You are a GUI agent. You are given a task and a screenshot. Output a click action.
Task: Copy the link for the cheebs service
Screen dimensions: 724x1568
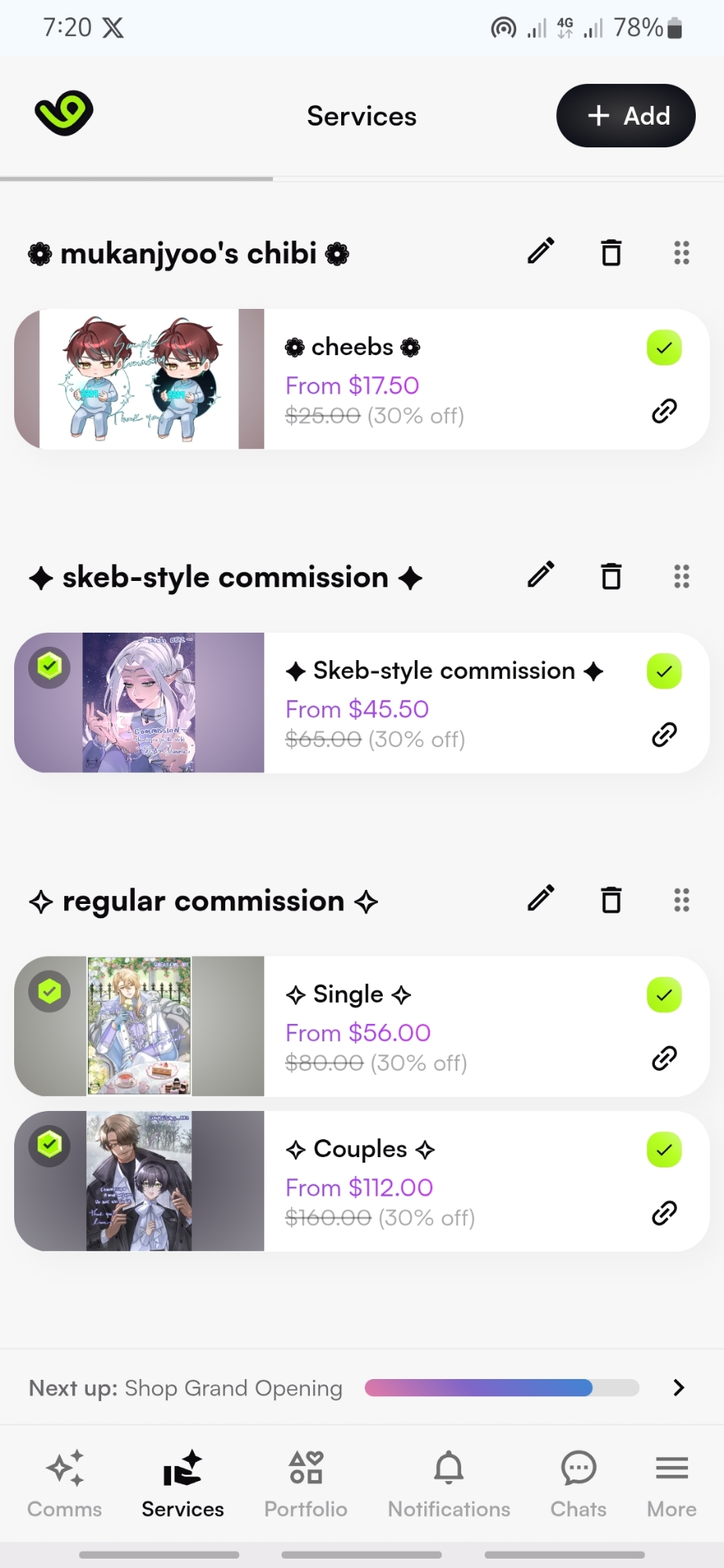tap(664, 411)
